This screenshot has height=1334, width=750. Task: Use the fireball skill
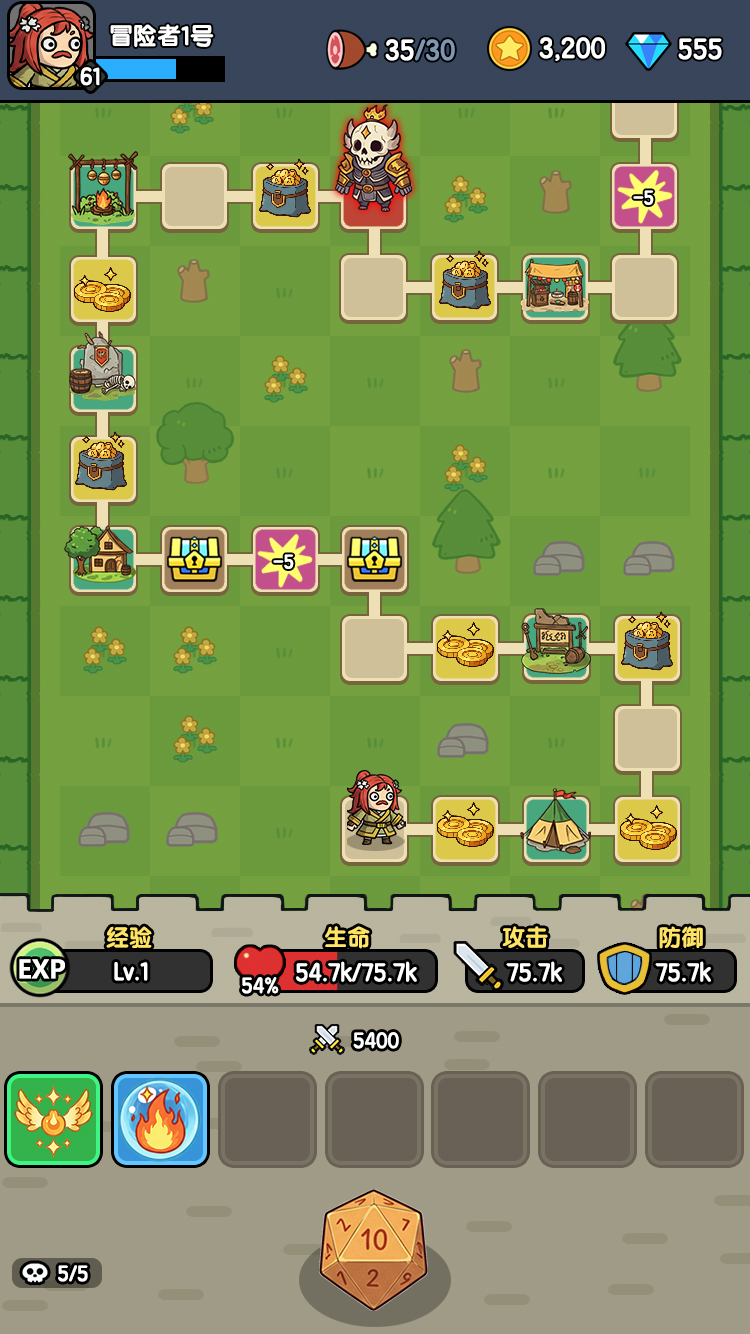(161, 1119)
